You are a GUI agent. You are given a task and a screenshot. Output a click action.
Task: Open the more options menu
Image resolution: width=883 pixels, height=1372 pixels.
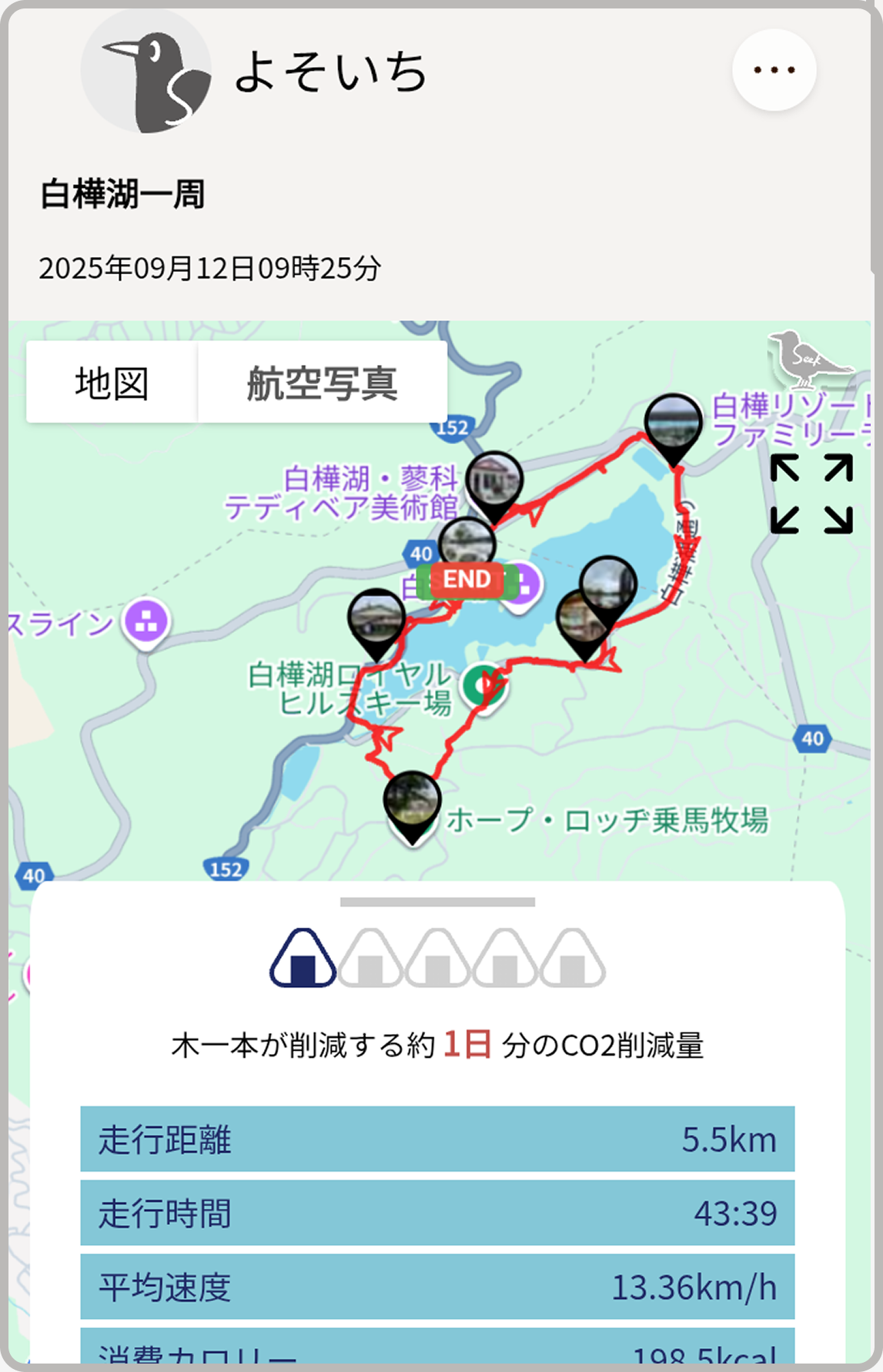773,69
